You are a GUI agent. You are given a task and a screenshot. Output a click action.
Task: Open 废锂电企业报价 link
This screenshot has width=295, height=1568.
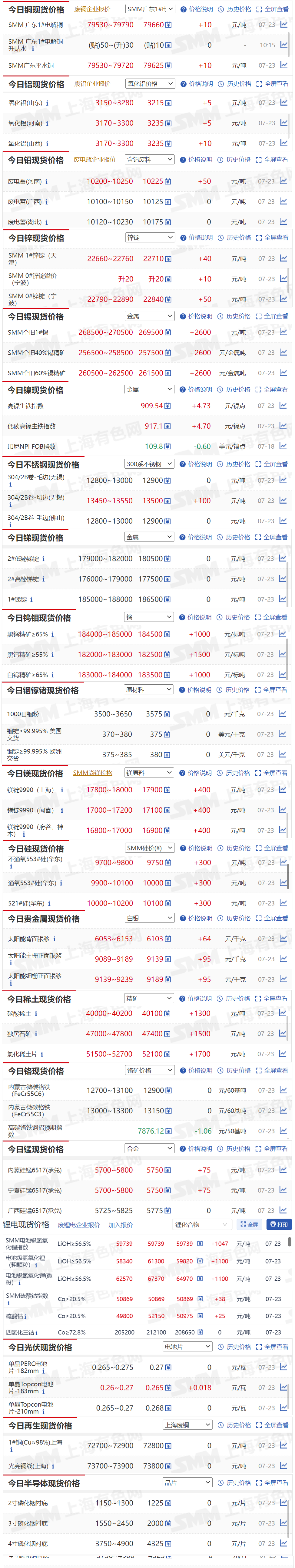click(x=78, y=1225)
